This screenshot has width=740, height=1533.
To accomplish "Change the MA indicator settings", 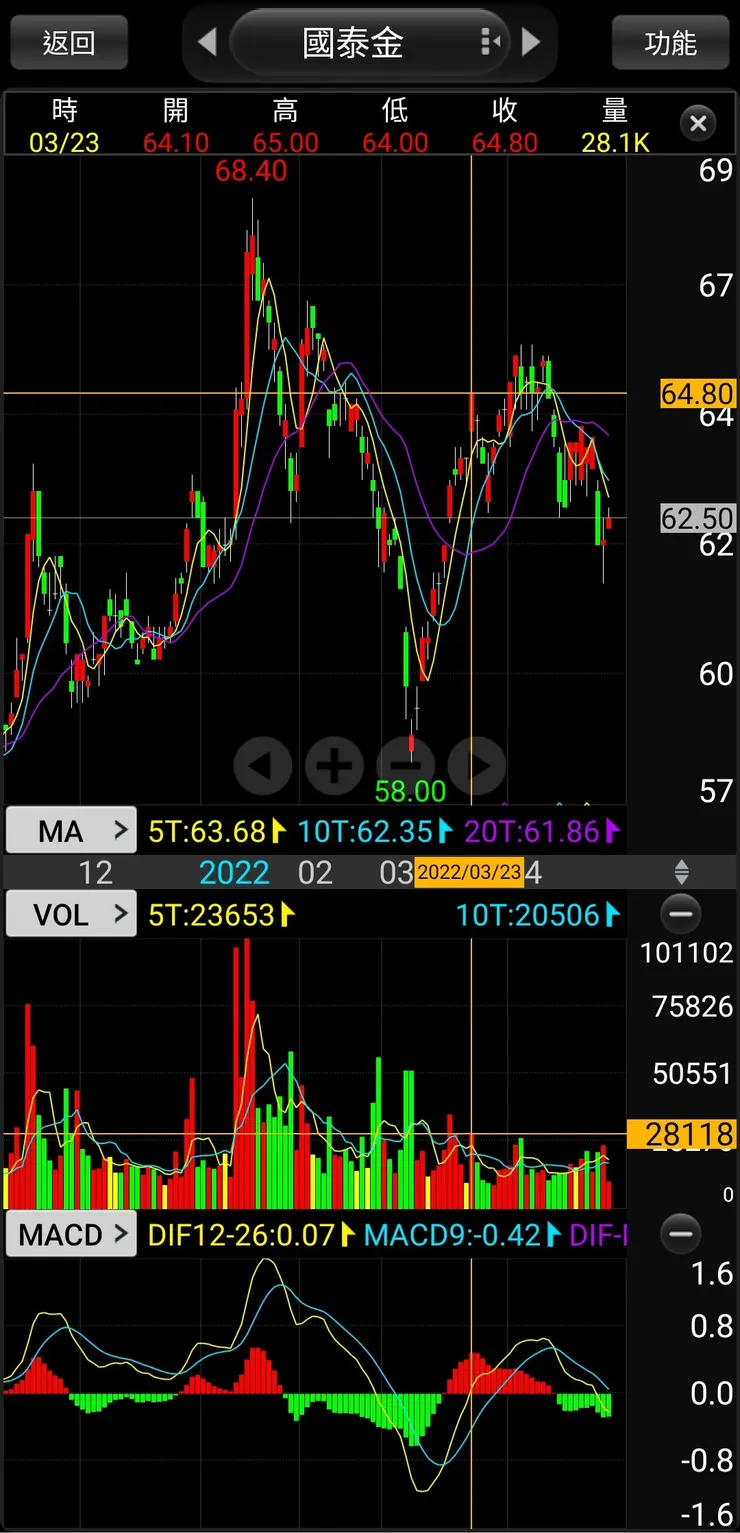I will click(71, 831).
